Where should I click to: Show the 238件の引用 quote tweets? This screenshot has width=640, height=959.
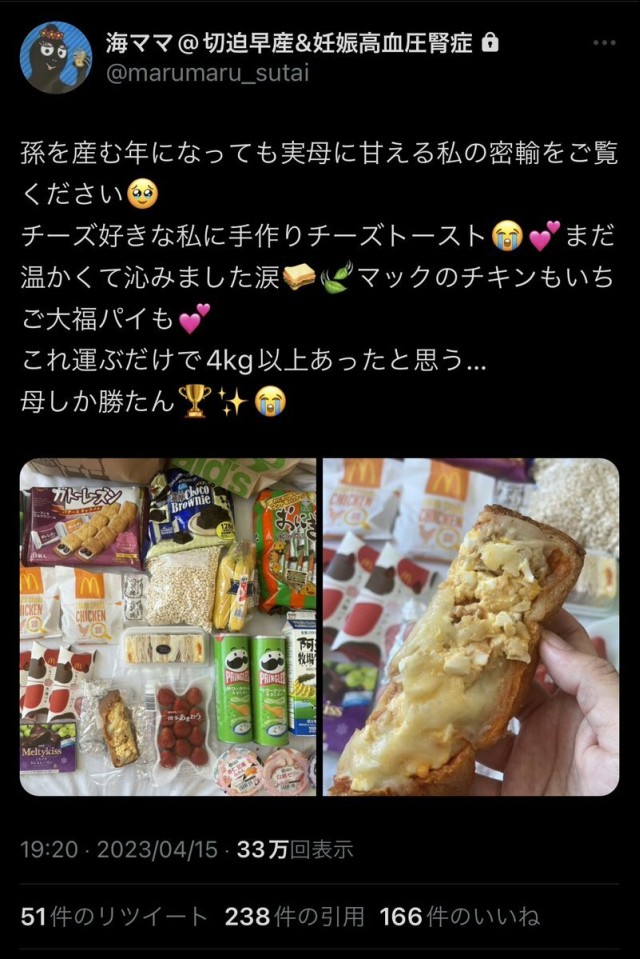click(294, 917)
